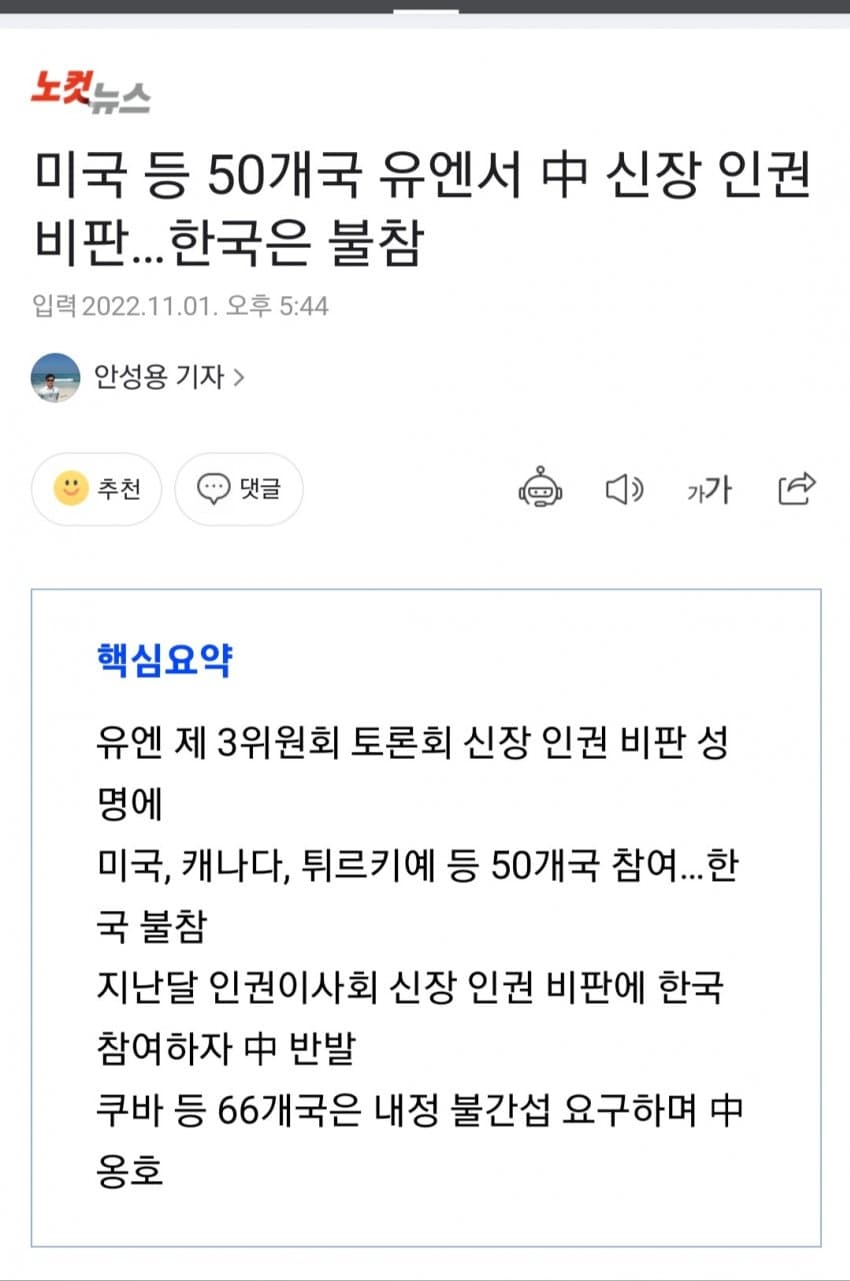
Task: Change text size with the 가가 icon
Action: tap(709, 490)
